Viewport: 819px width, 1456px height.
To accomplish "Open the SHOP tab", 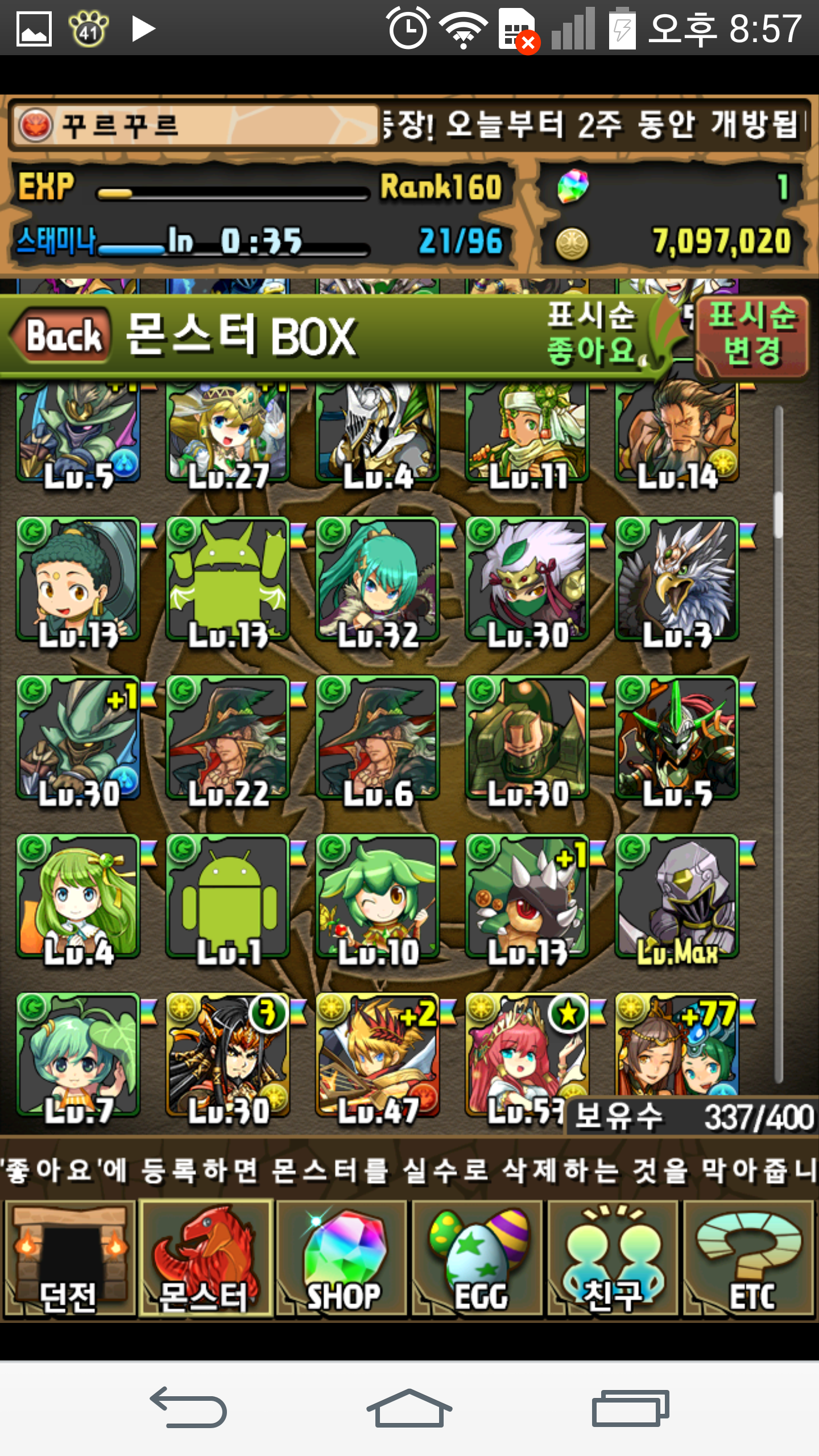I will (x=341, y=1259).
